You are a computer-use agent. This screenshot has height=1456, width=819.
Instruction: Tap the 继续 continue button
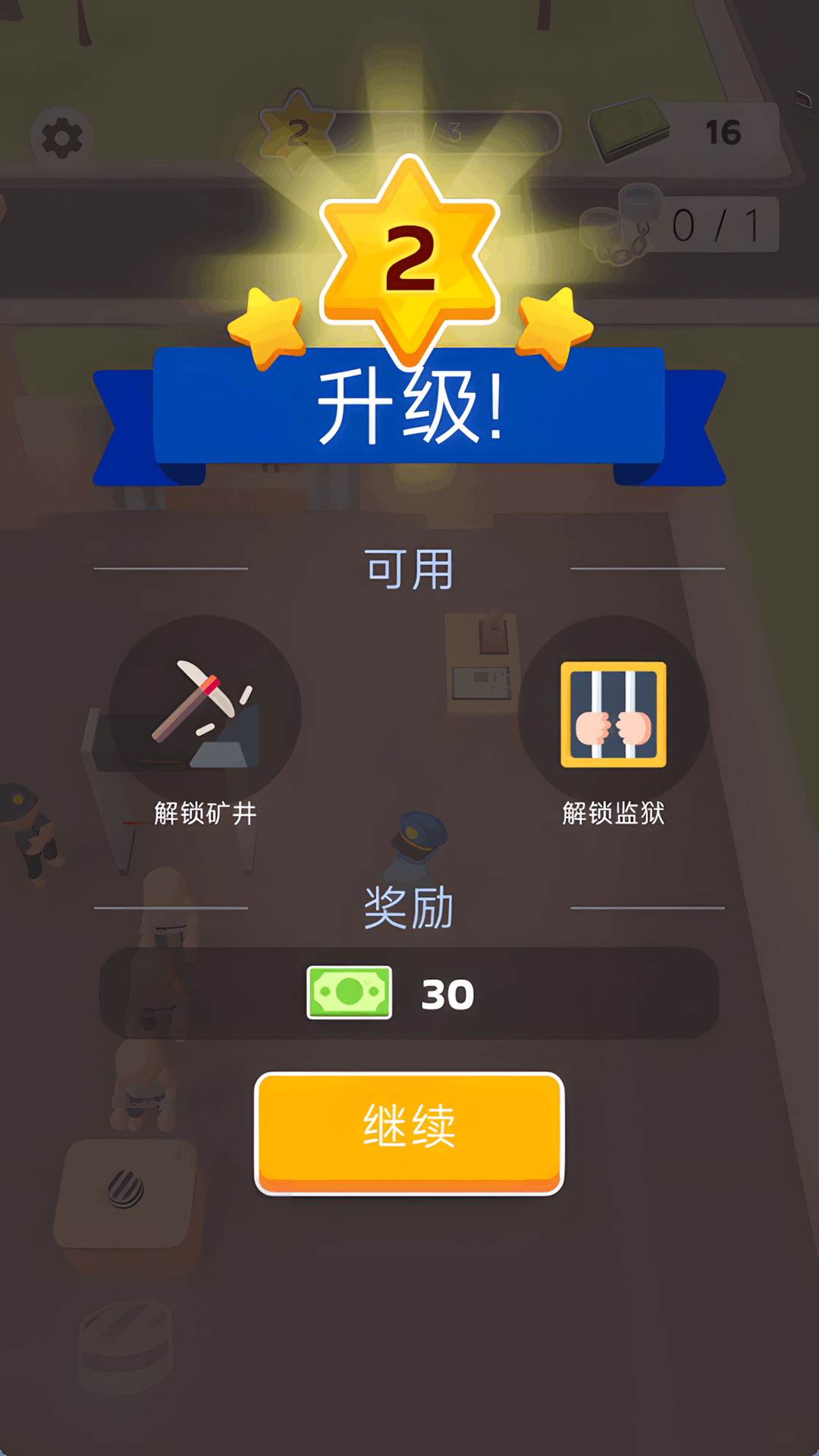[409, 1131]
